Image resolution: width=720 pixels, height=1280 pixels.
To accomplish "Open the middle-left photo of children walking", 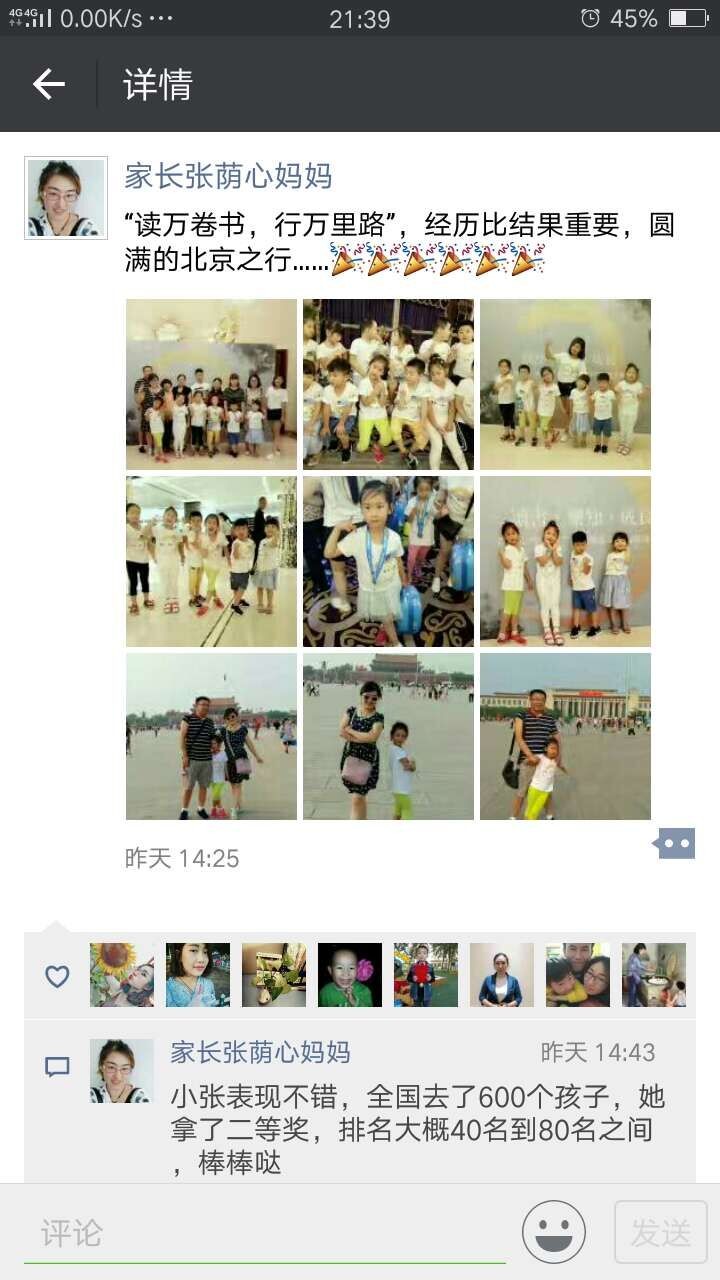I will (211, 561).
